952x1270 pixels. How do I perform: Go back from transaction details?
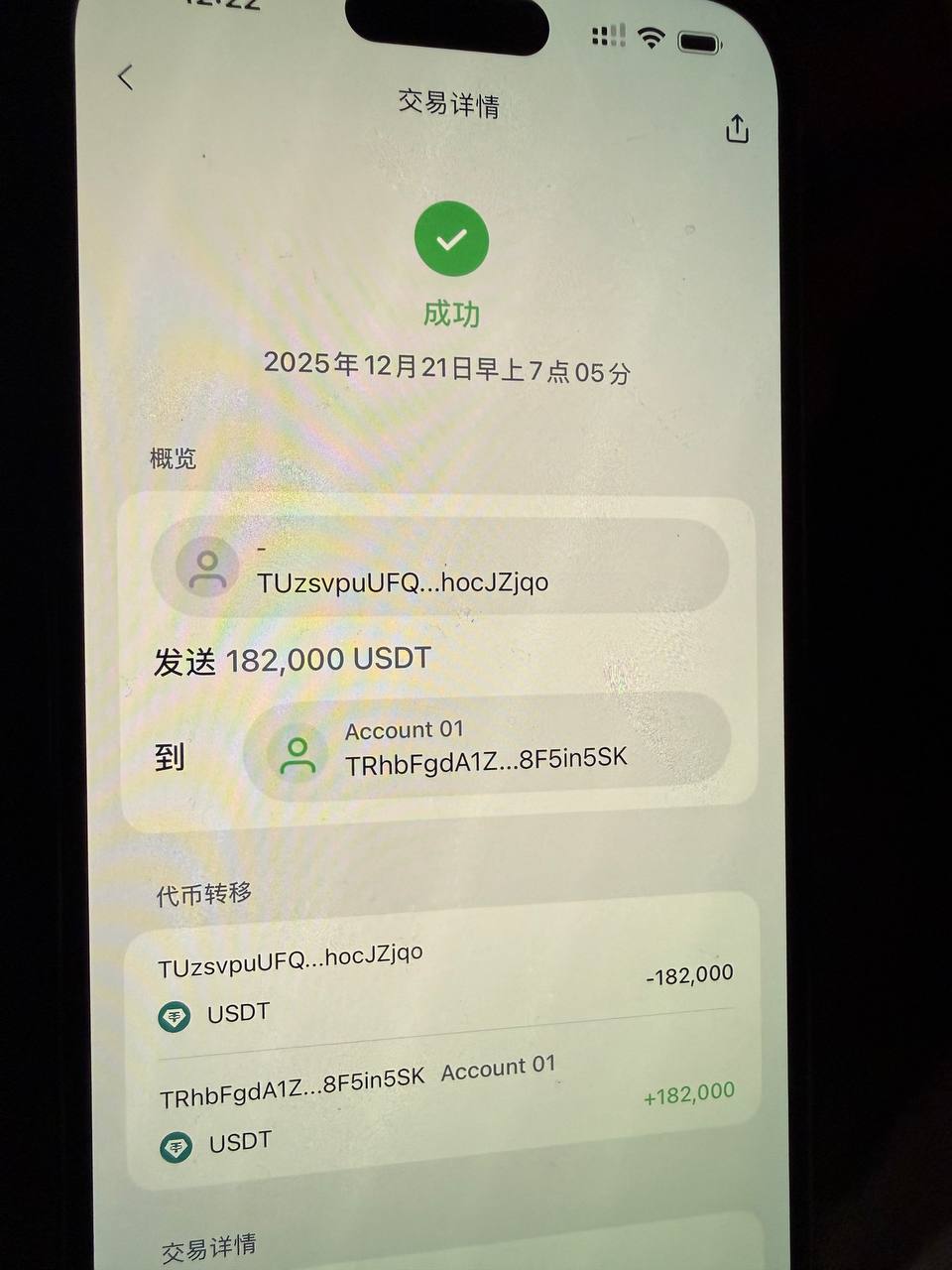pos(125,77)
